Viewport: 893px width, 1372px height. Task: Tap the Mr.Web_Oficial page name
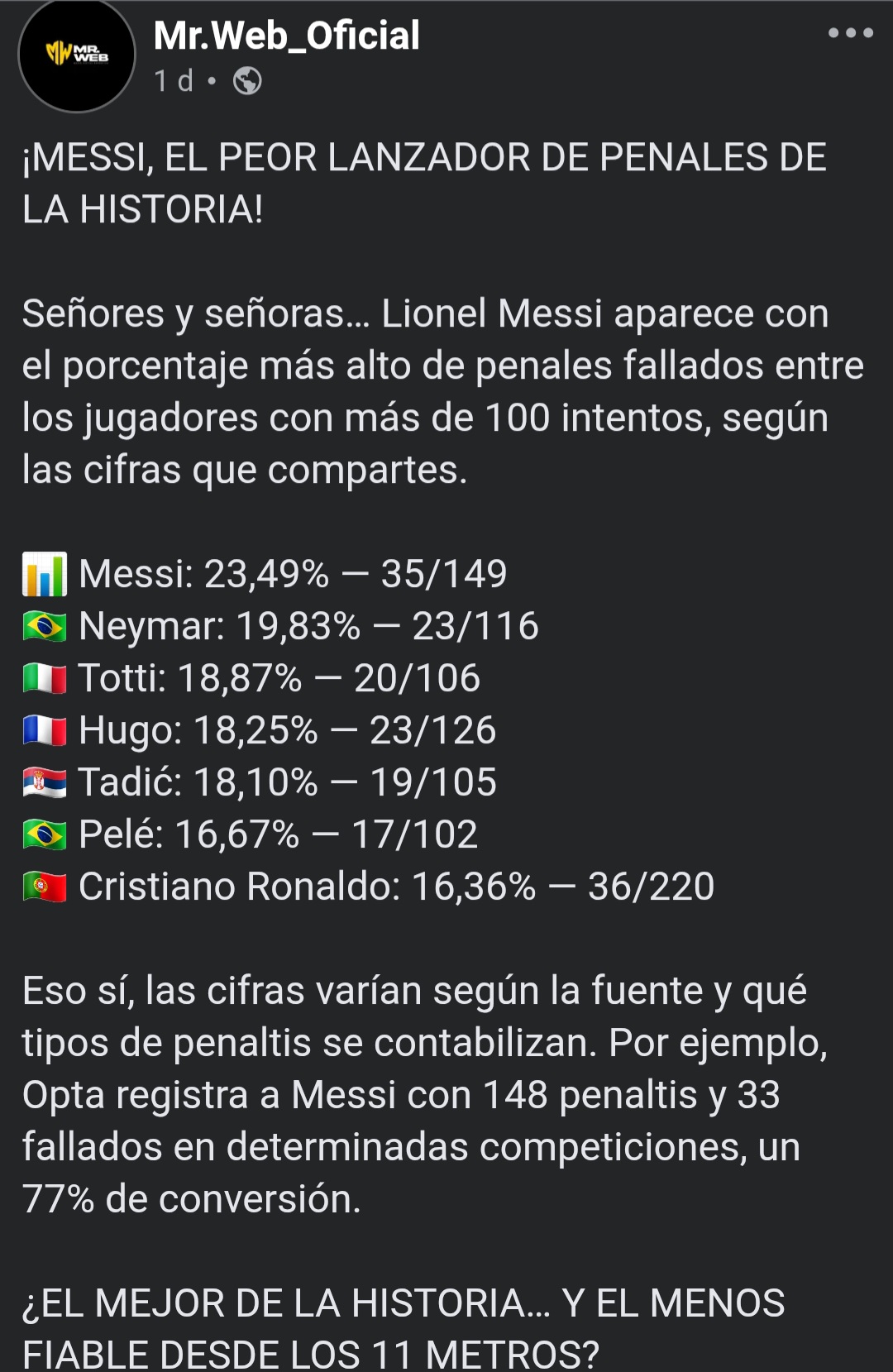[x=287, y=36]
